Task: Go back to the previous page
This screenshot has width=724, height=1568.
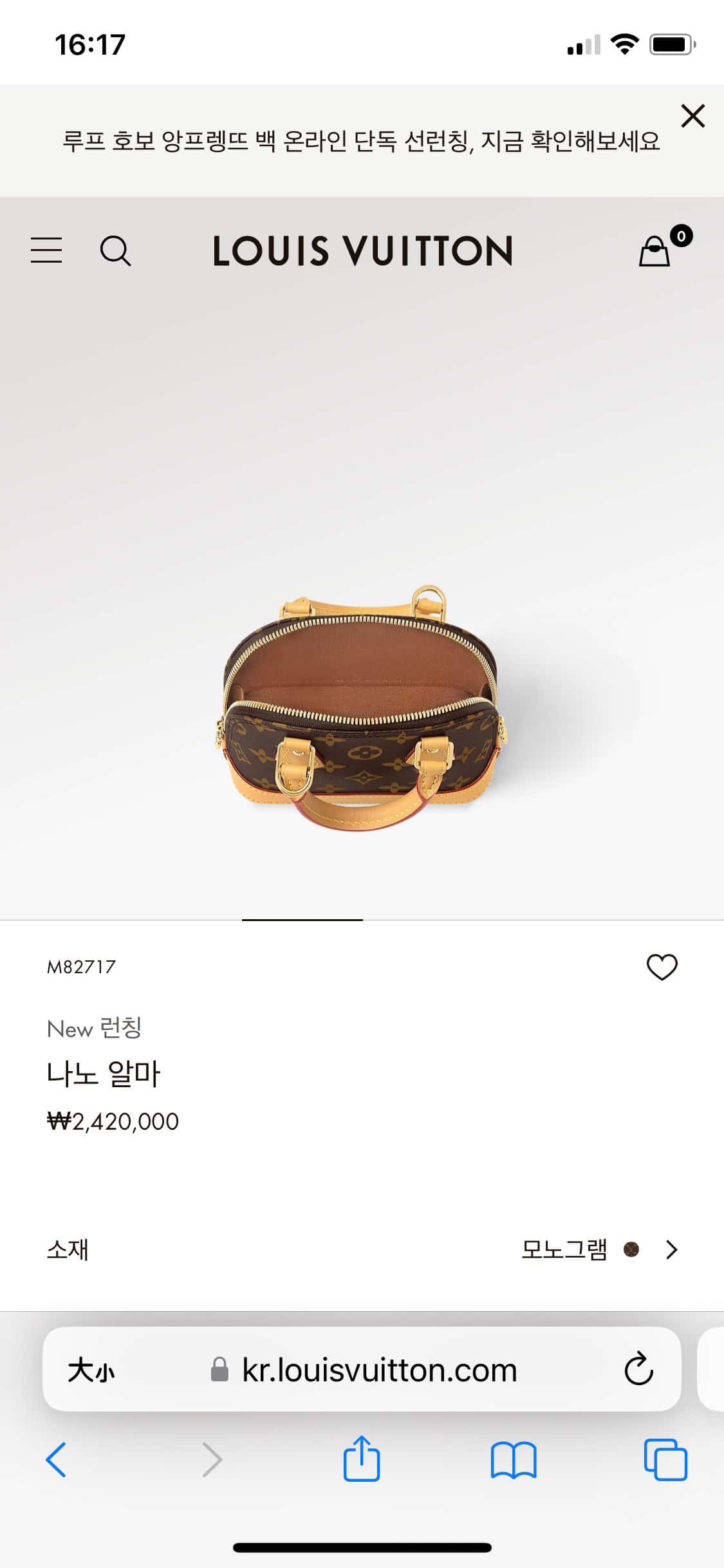Action: coord(56,1459)
